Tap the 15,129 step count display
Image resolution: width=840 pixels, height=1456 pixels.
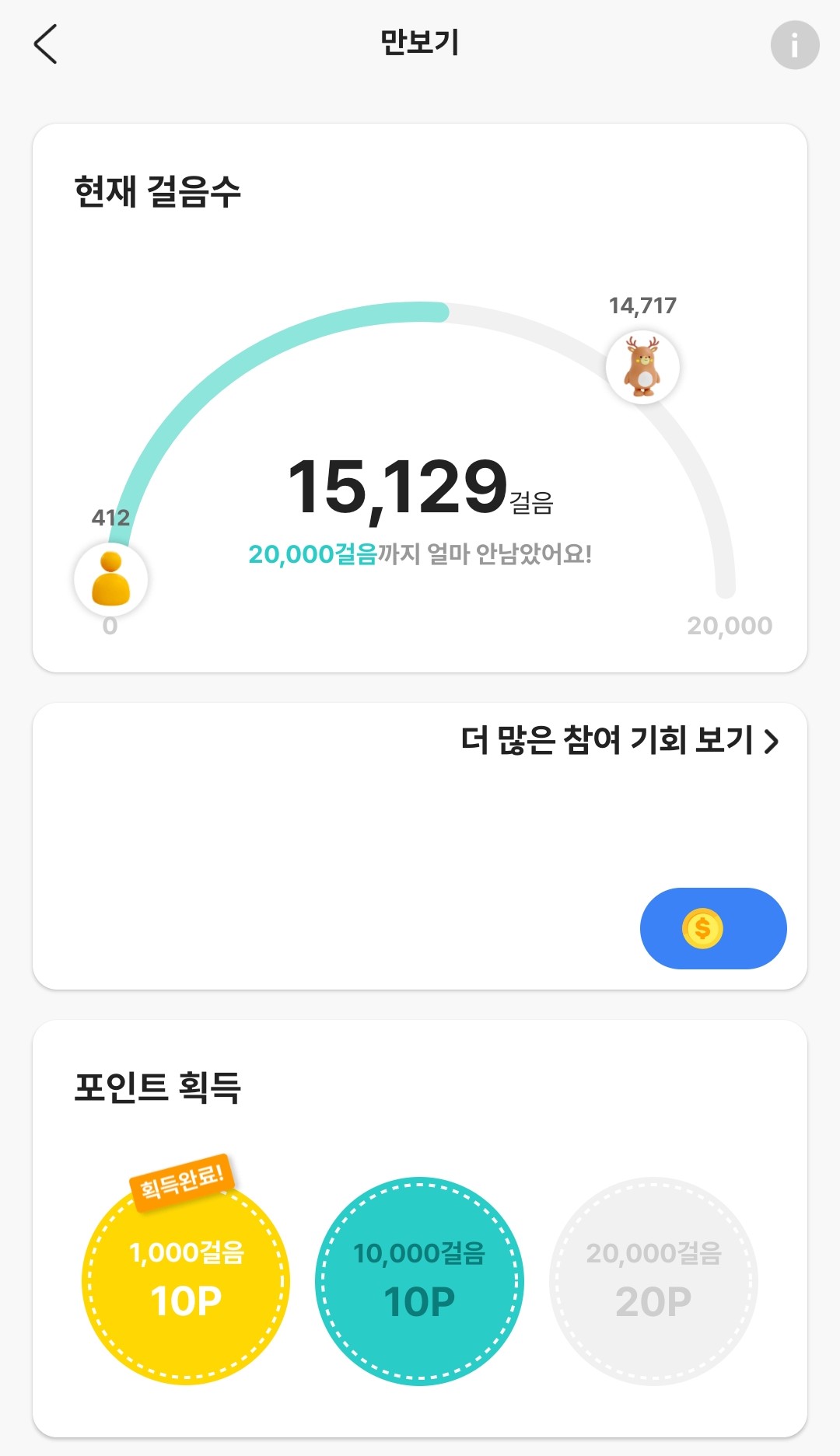pos(397,487)
